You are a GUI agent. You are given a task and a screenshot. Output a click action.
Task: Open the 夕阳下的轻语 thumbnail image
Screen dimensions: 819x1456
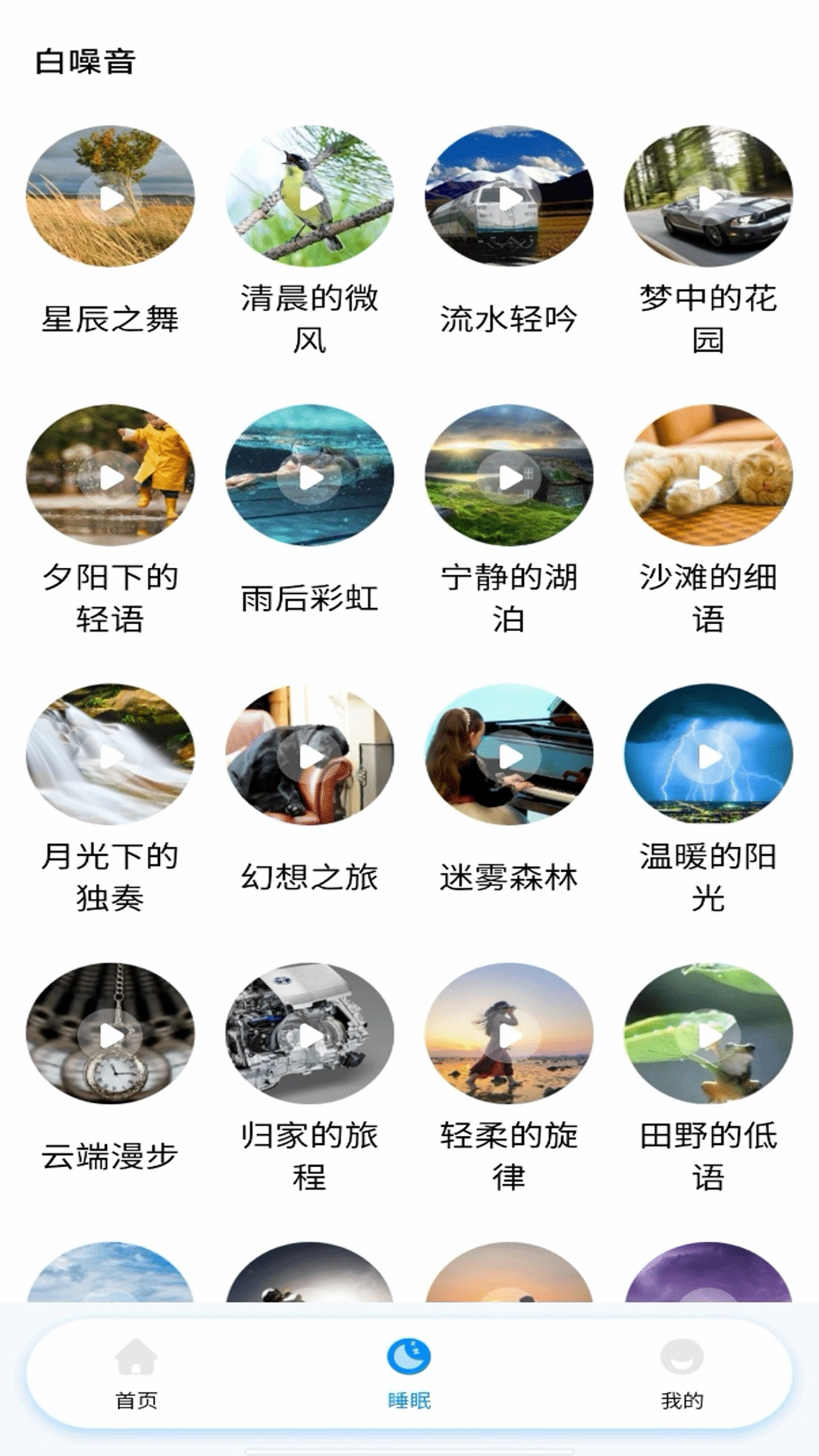[111, 478]
